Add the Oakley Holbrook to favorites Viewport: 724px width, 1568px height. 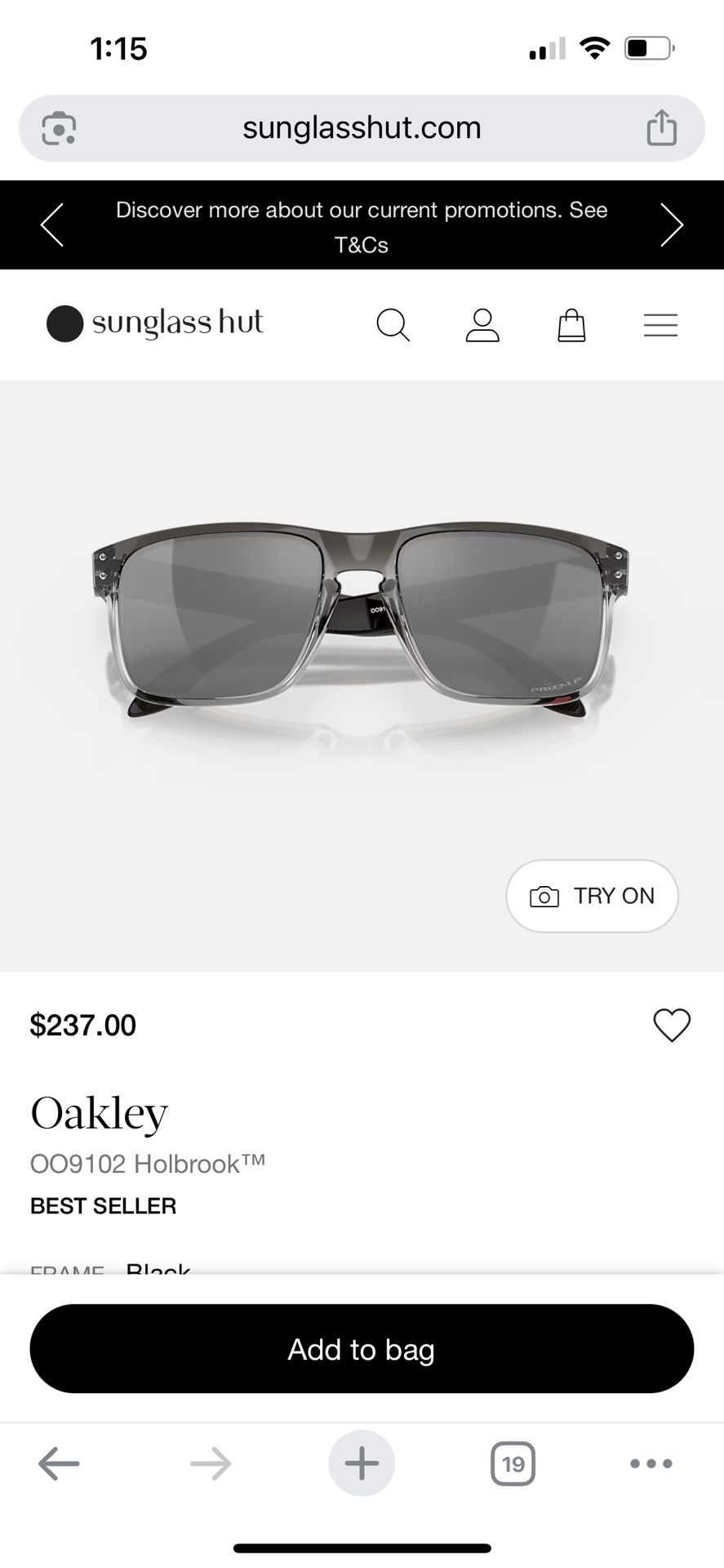(x=672, y=1025)
